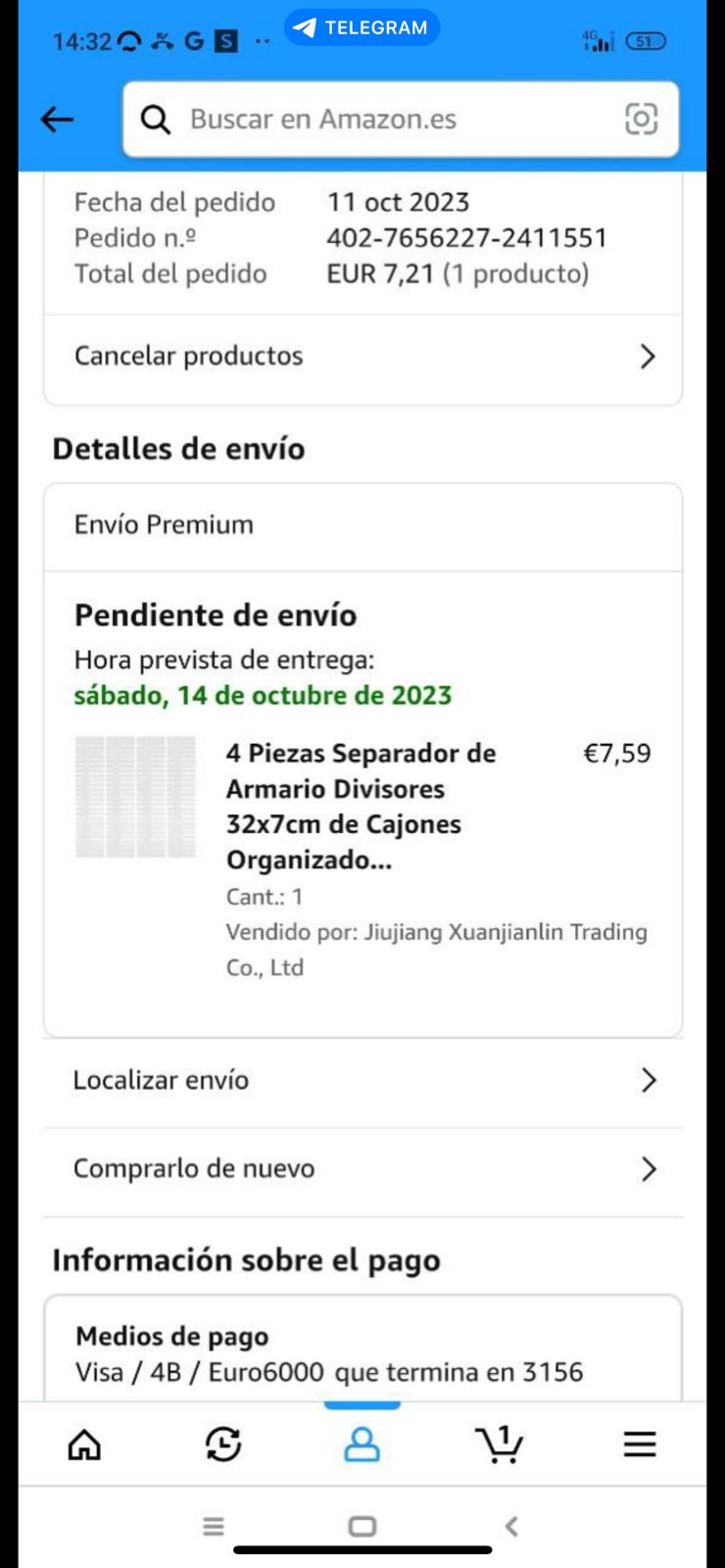Open Cancelar productos
Image resolution: width=725 pixels, height=1568 pixels.
pos(362,356)
